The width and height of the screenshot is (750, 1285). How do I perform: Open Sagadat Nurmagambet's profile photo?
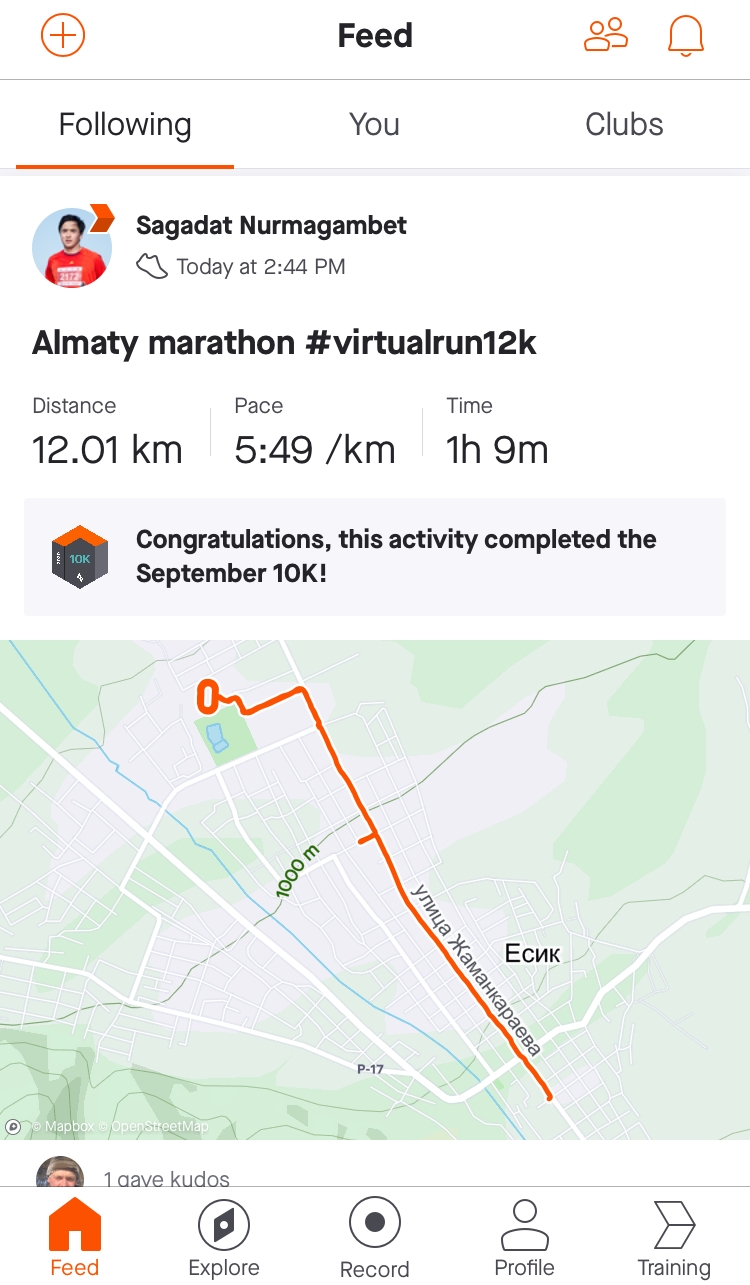tap(72, 248)
